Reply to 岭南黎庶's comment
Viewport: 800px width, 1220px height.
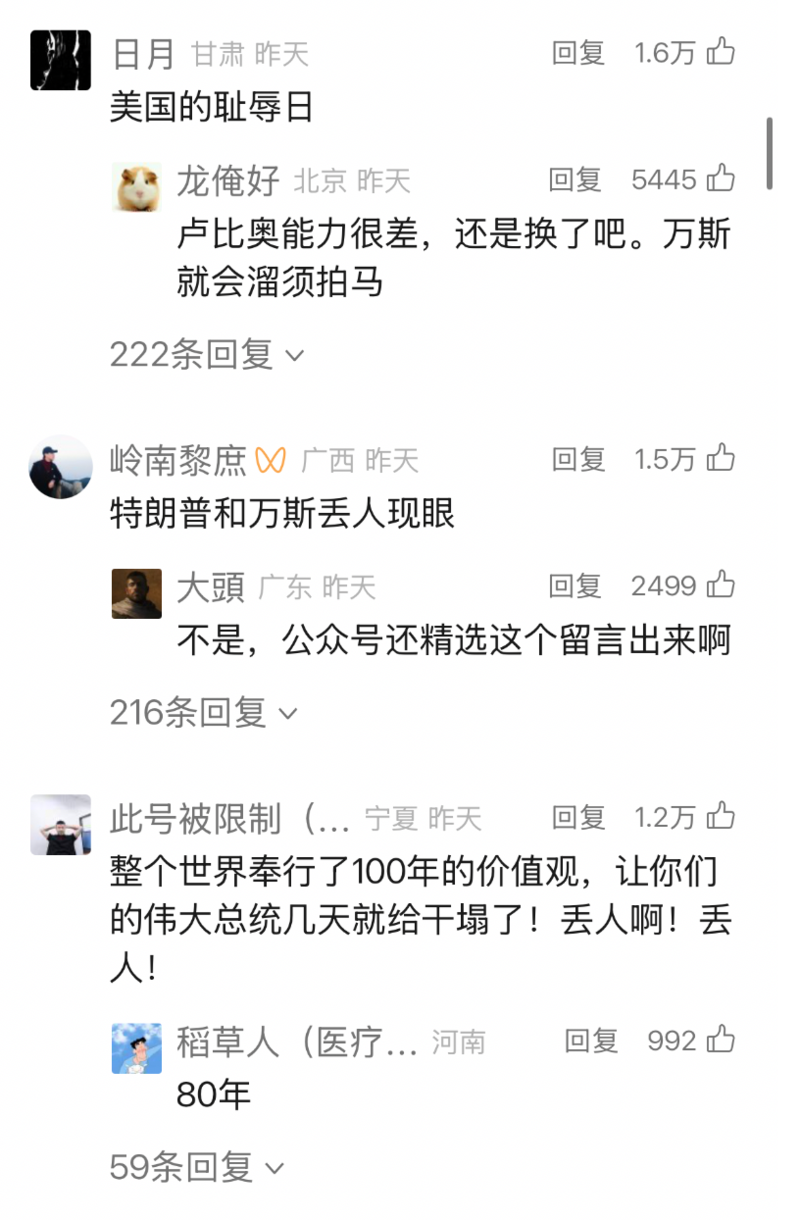click(579, 460)
